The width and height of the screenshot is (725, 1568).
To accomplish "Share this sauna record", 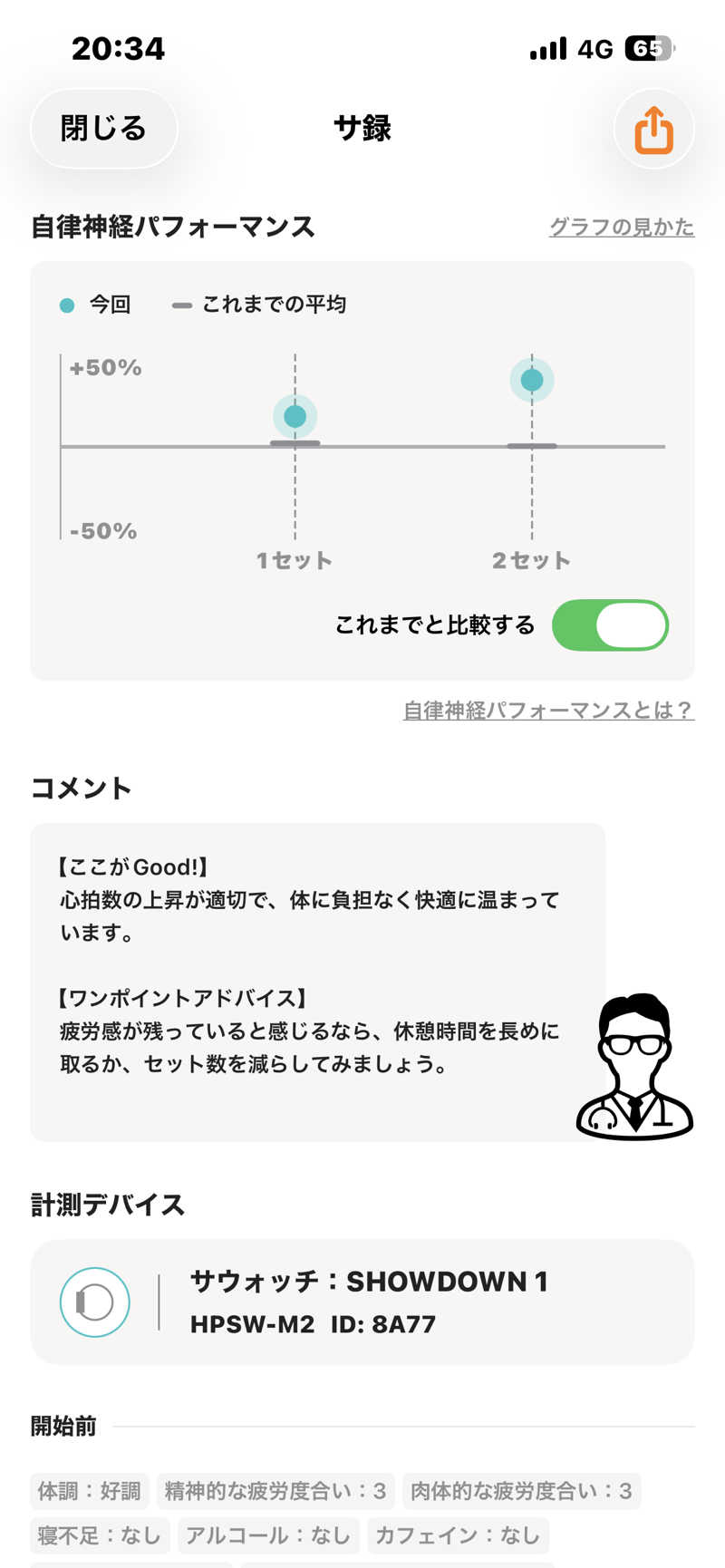I will click(653, 130).
